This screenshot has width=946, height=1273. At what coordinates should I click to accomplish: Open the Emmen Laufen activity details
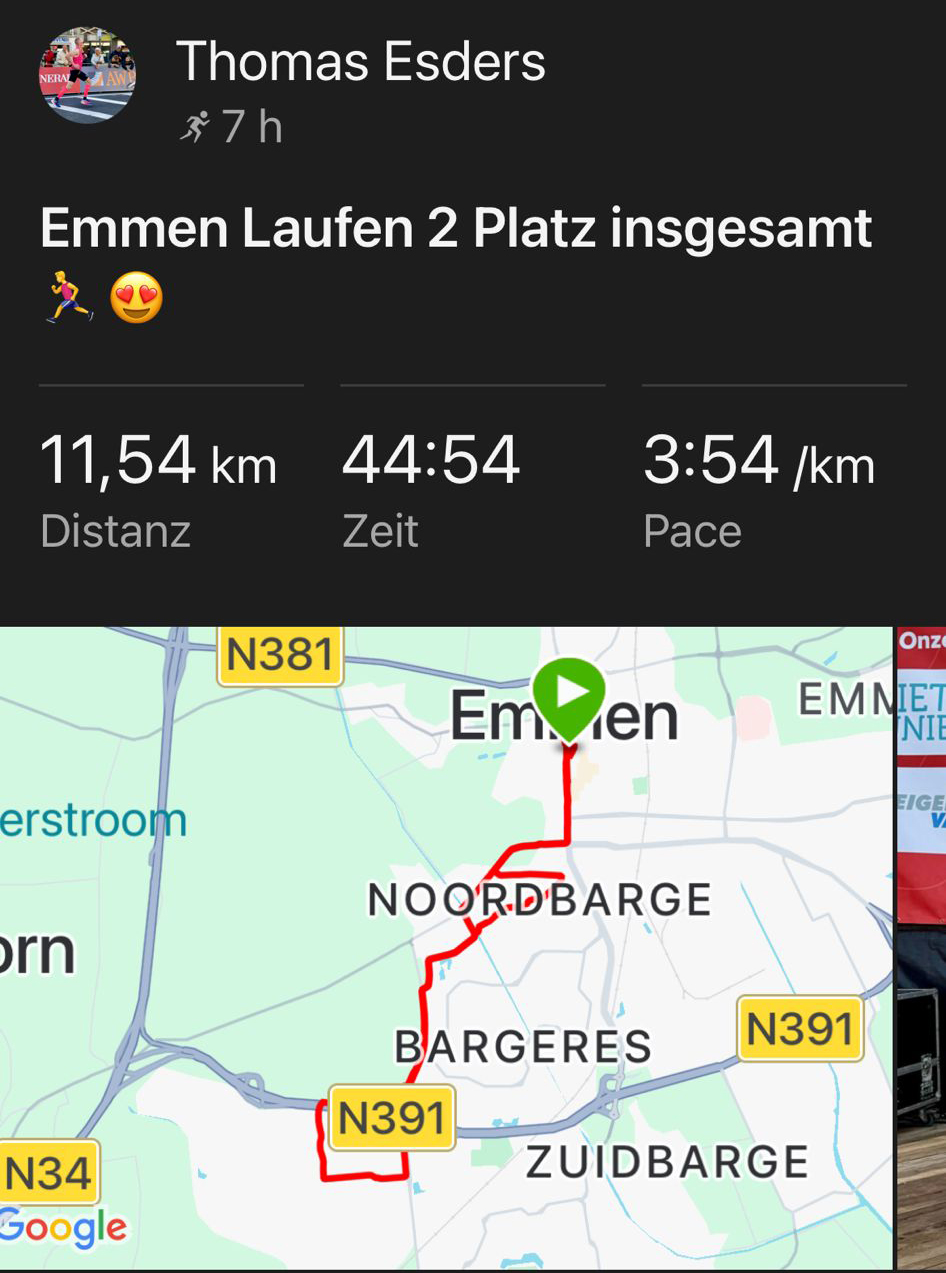[456, 229]
